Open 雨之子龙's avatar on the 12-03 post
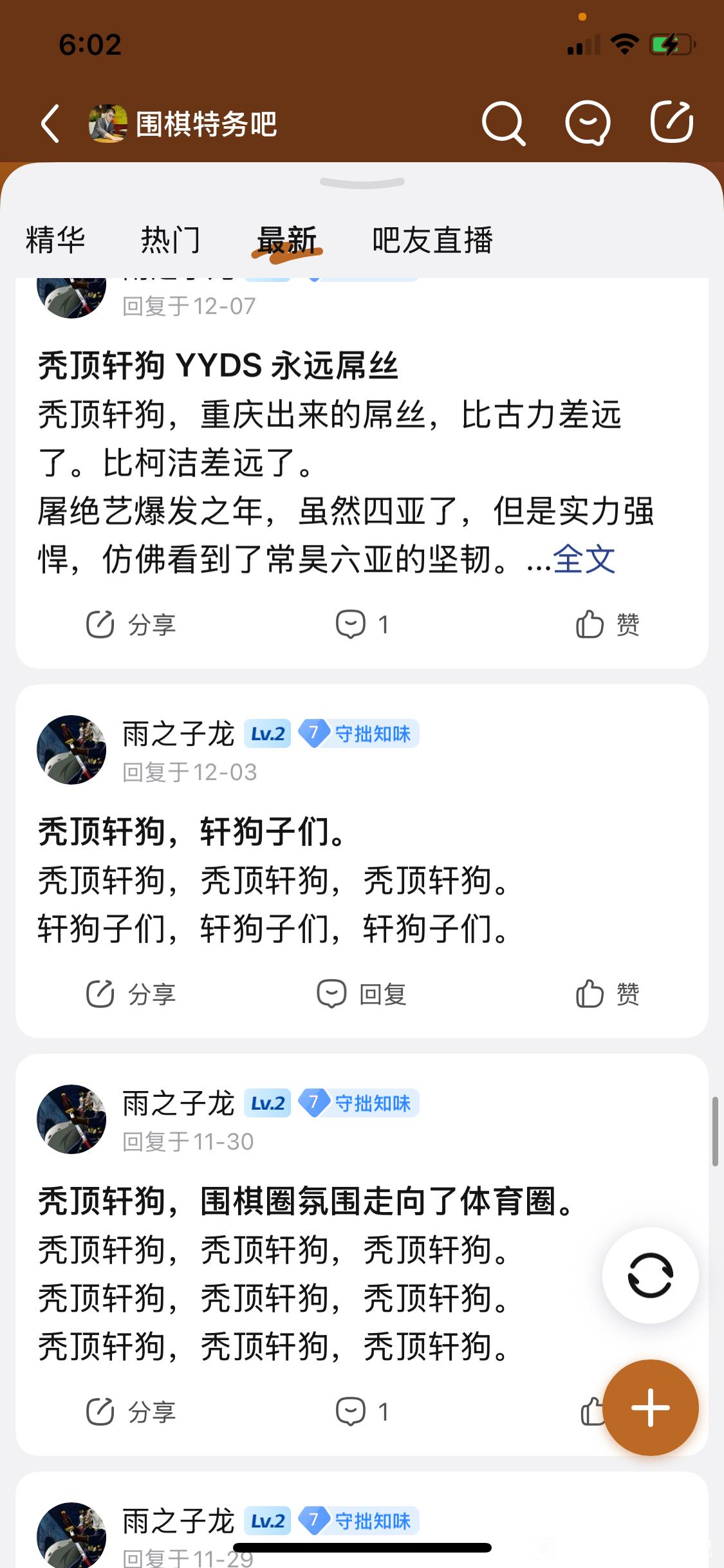This screenshot has width=724, height=1568. click(71, 750)
